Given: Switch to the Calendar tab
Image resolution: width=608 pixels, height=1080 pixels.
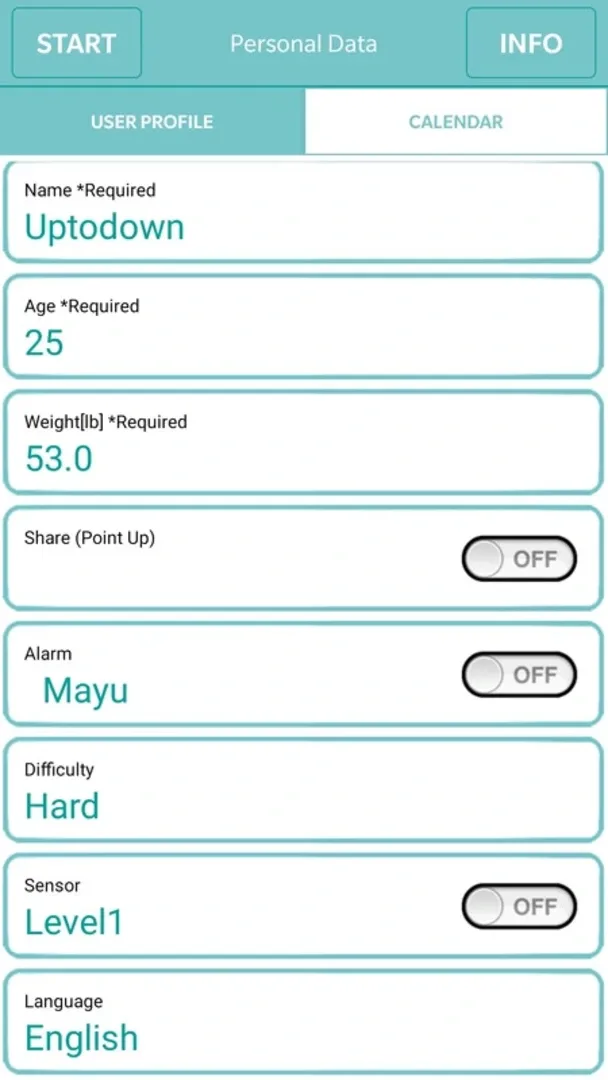Looking at the screenshot, I should click(x=455, y=122).
